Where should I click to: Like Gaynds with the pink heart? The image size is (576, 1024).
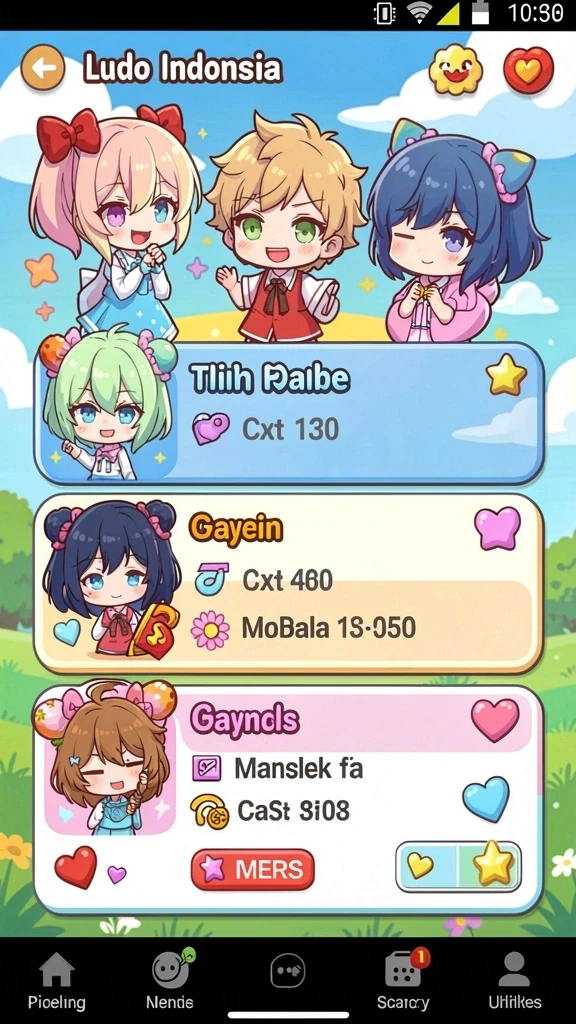coord(495,720)
